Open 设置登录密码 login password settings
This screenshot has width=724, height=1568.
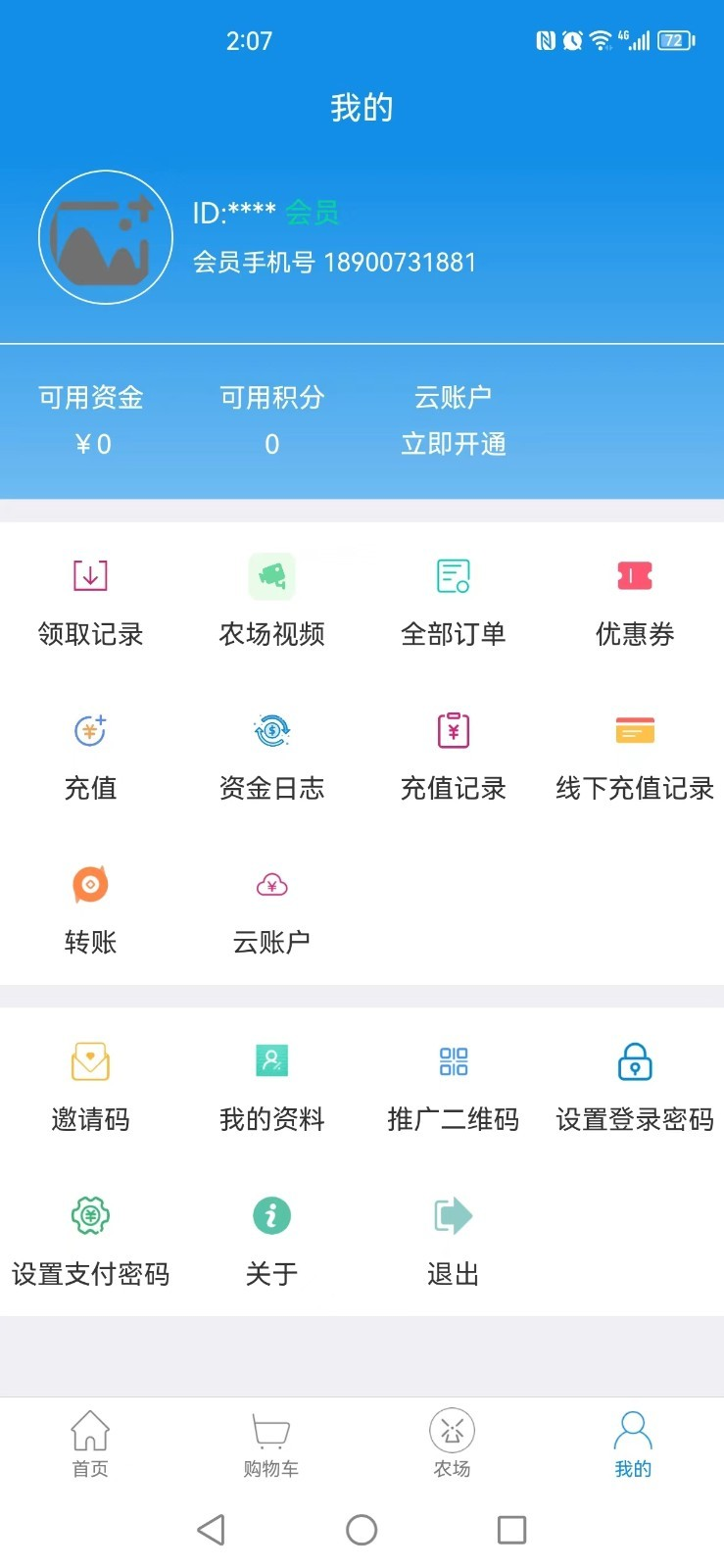click(x=633, y=1086)
